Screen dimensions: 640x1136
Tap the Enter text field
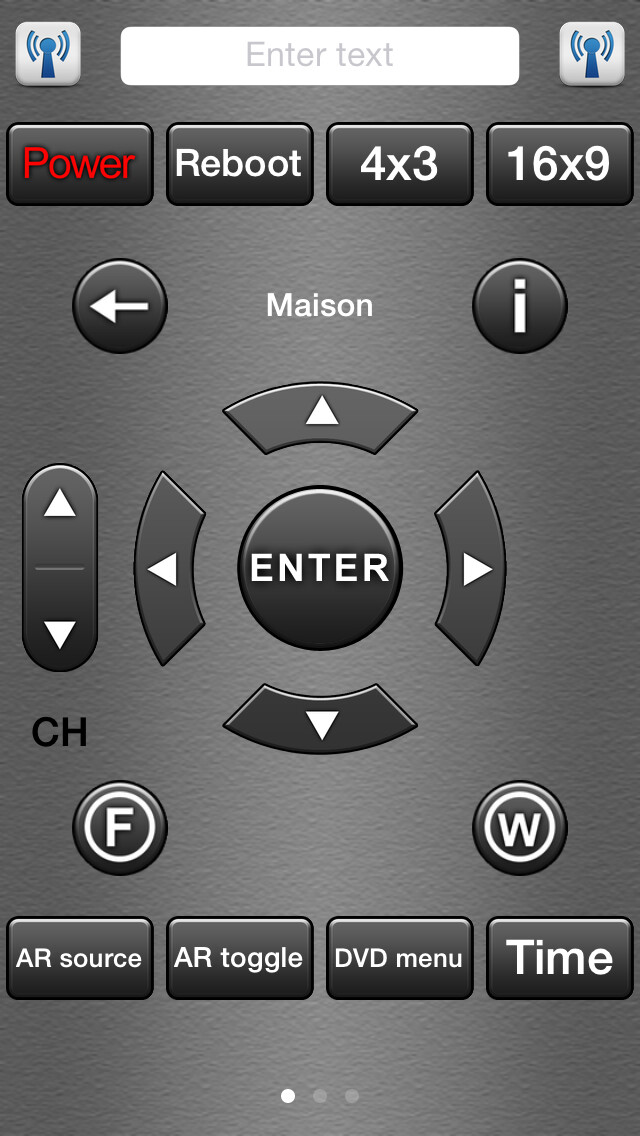point(320,55)
